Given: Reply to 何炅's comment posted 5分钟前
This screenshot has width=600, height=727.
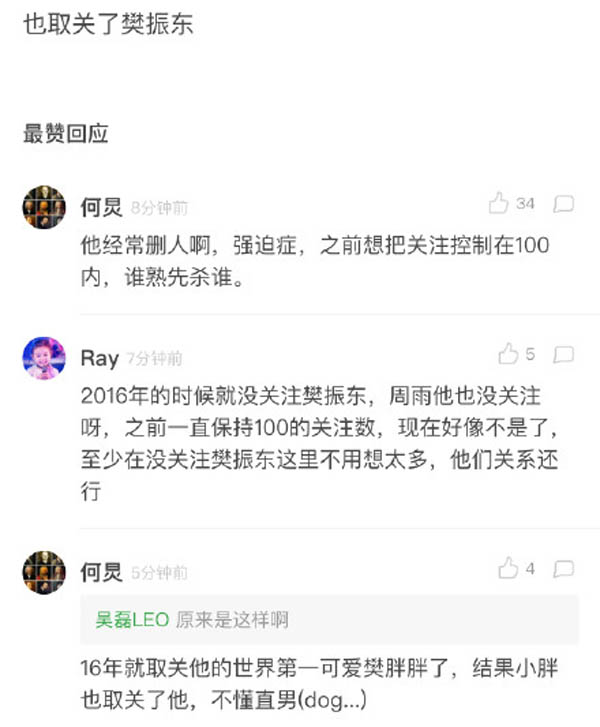Looking at the screenshot, I should pyautogui.click(x=564, y=569).
